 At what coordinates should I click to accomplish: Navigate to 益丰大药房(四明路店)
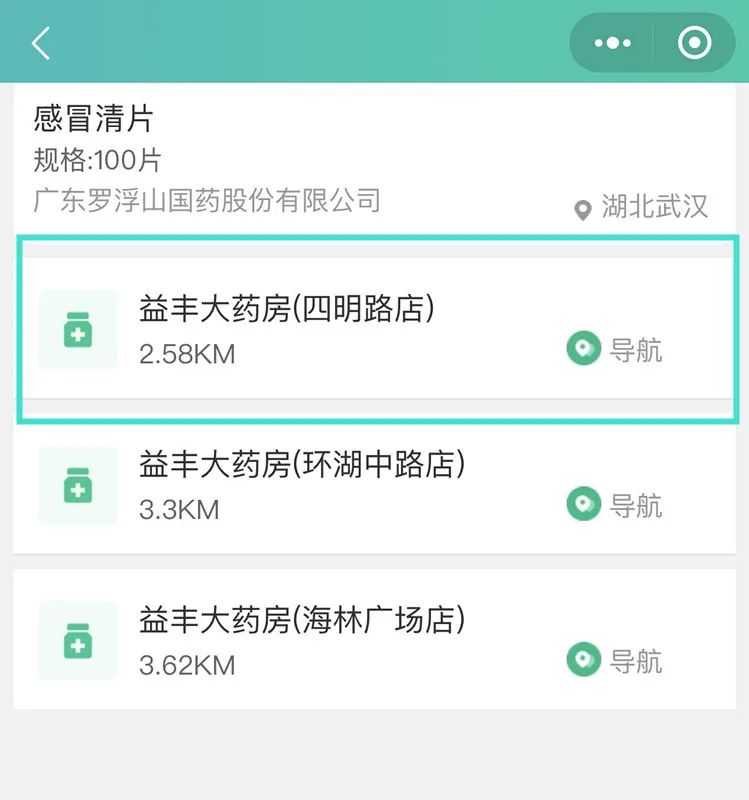point(614,350)
